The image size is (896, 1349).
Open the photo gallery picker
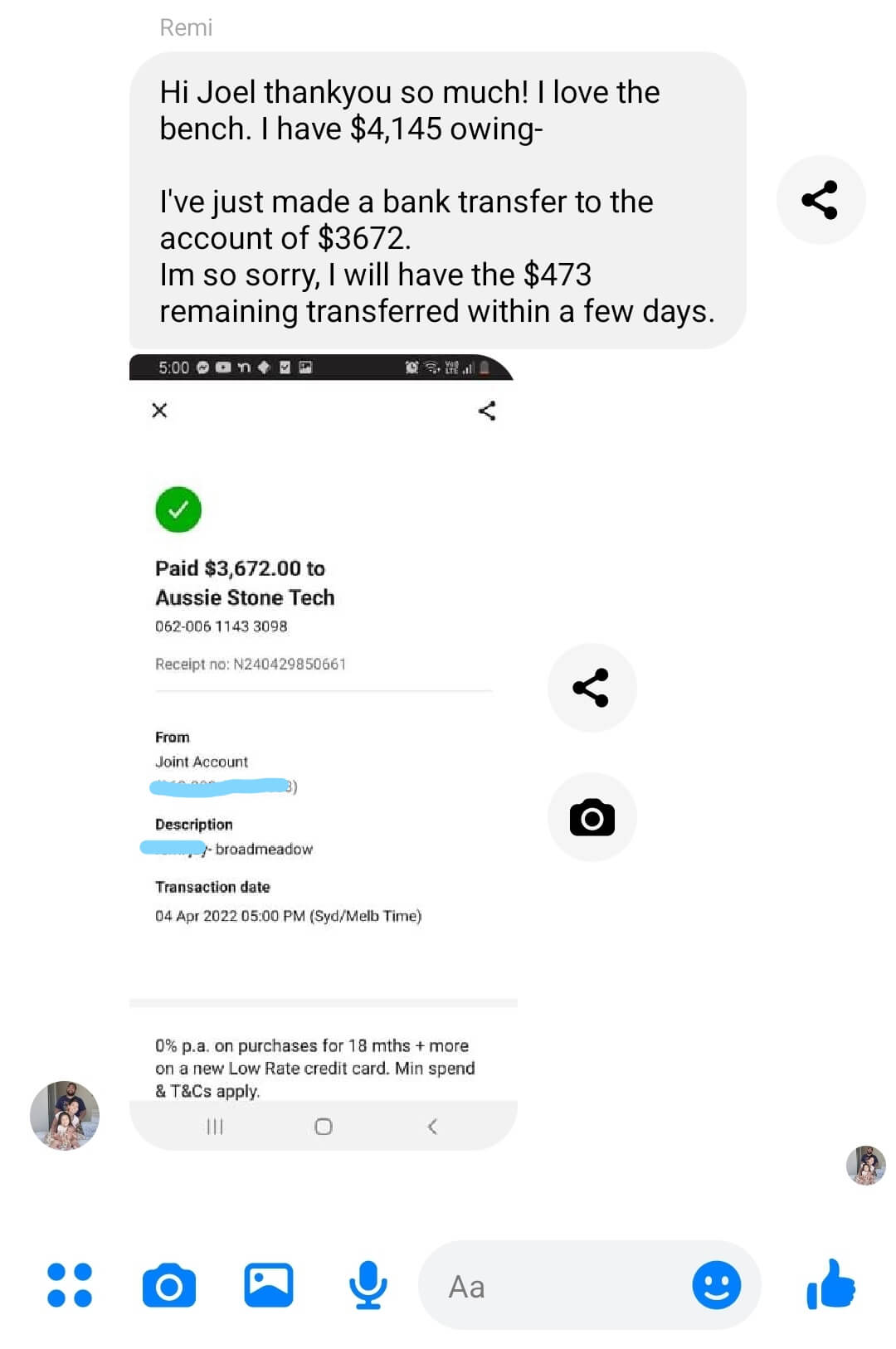[268, 1285]
